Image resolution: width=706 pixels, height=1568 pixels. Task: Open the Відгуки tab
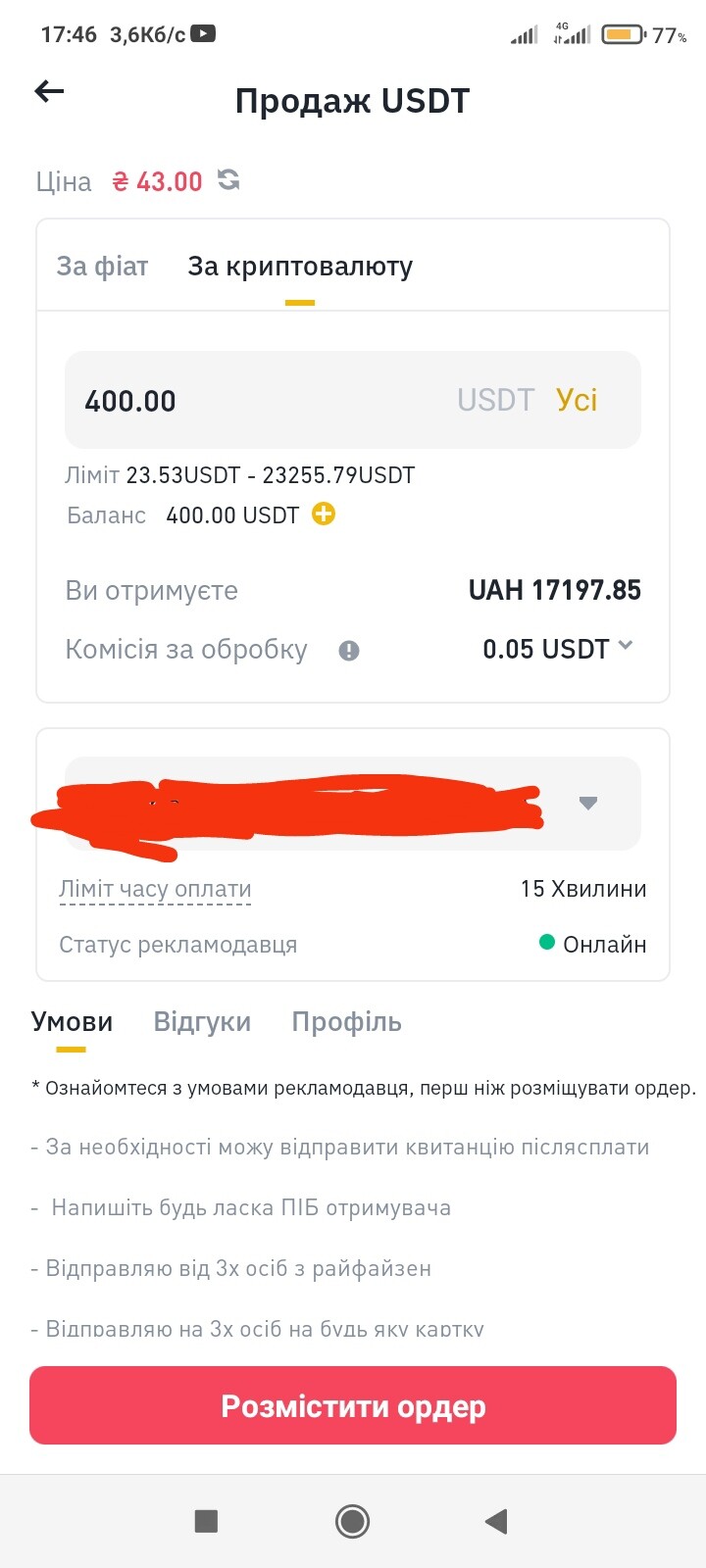tap(202, 1022)
